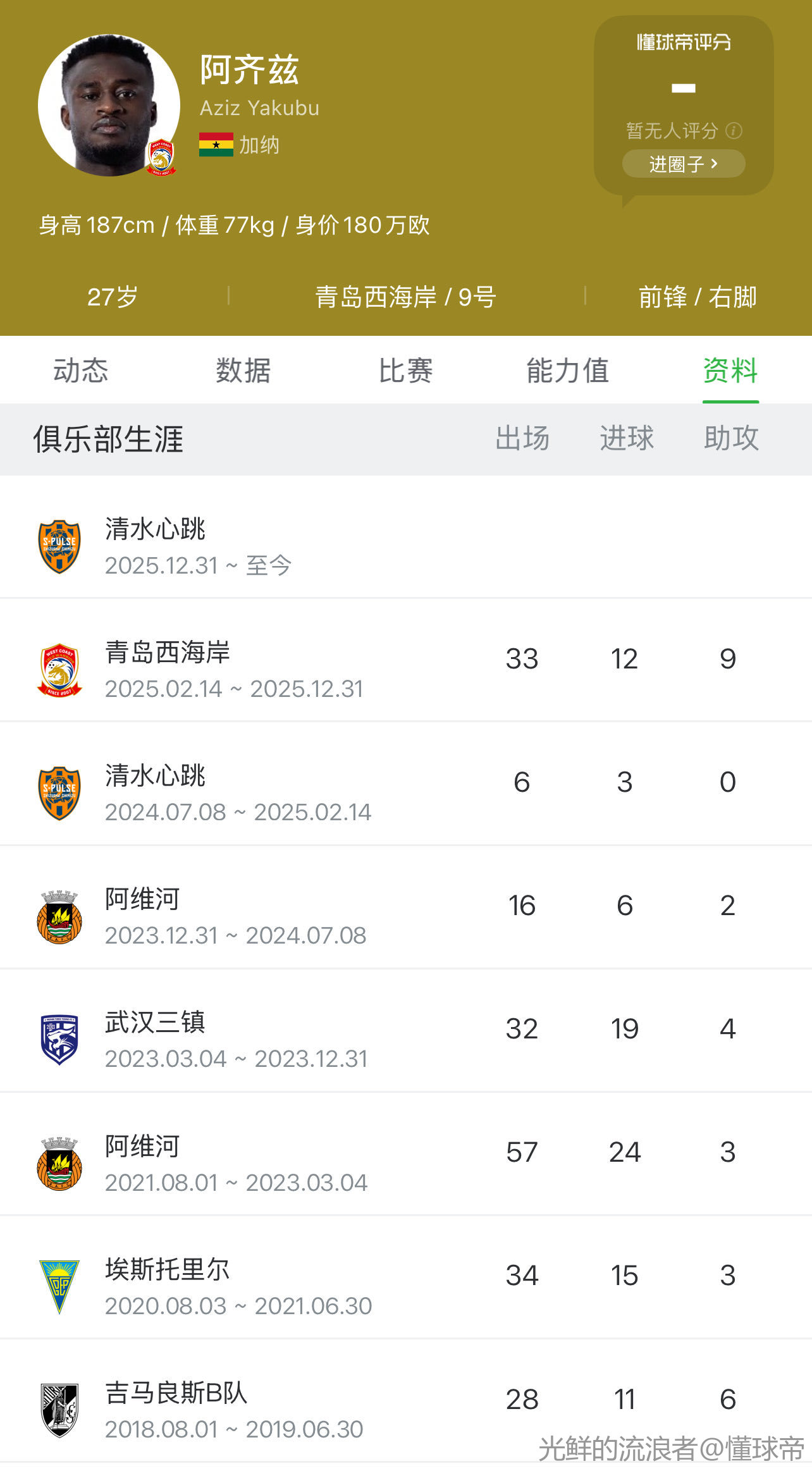Viewport: 812px width, 1471px height.
Task: Open the 埃斯托里尔 club career row
Action: (x=406, y=1276)
